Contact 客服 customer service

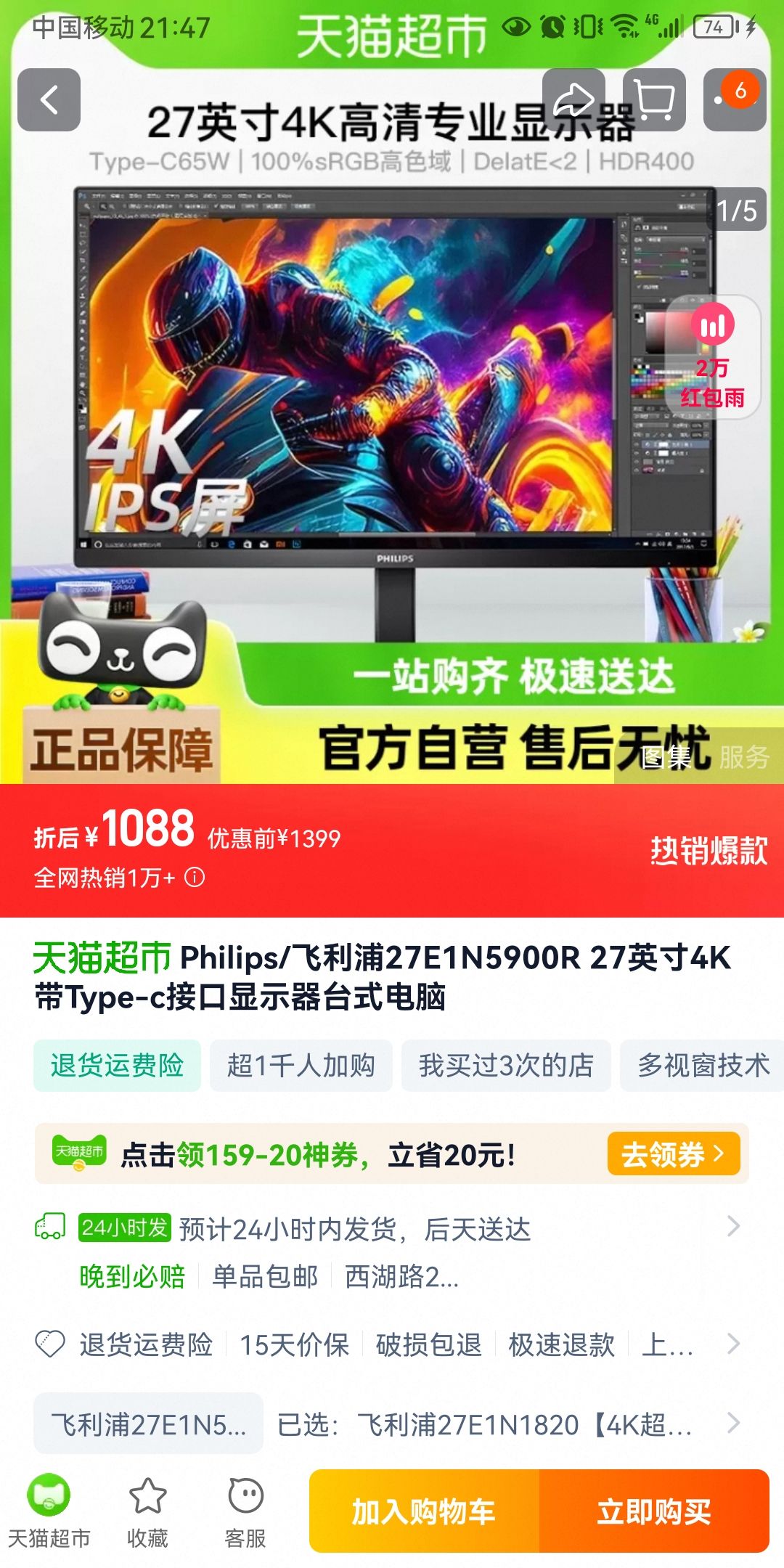(245, 1513)
